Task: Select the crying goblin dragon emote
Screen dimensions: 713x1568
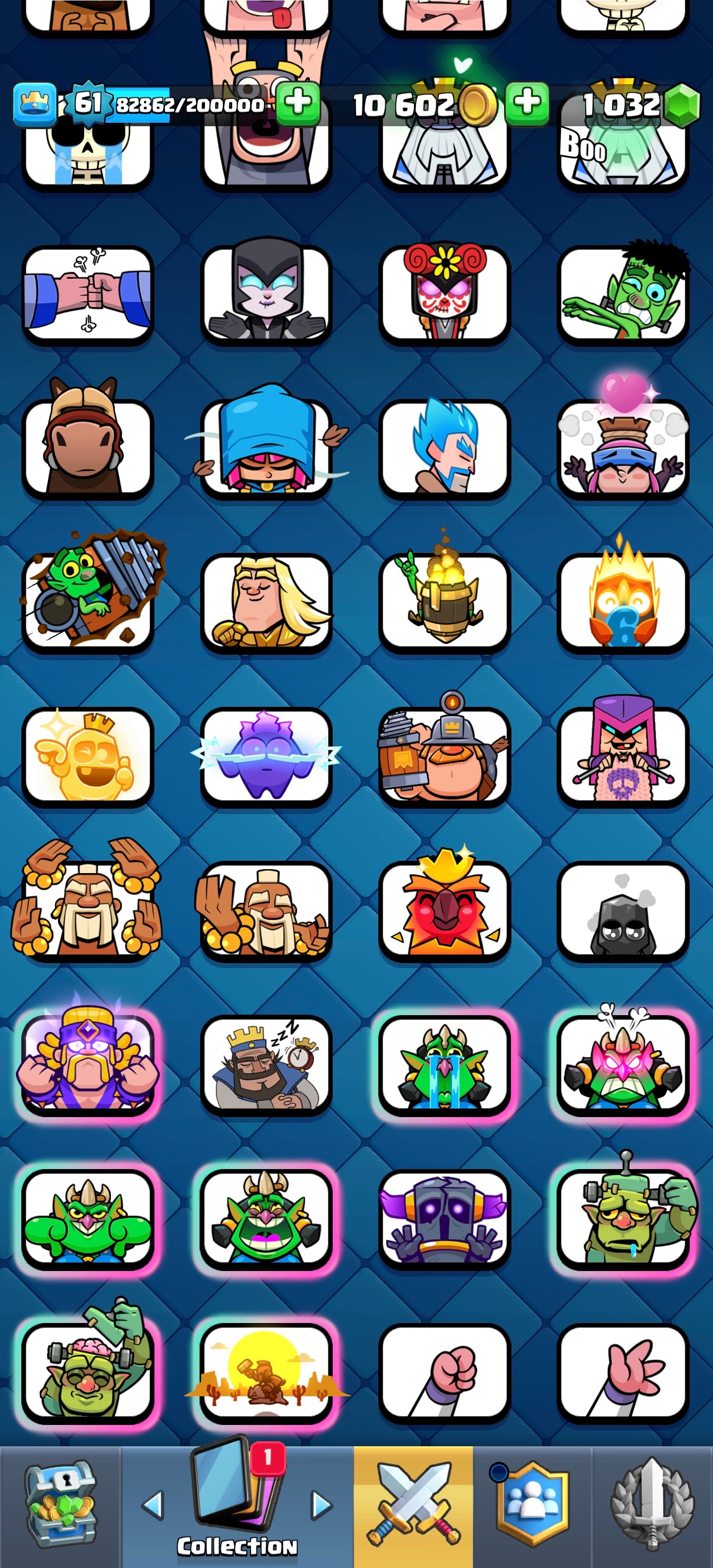Action: tap(445, 1064)
